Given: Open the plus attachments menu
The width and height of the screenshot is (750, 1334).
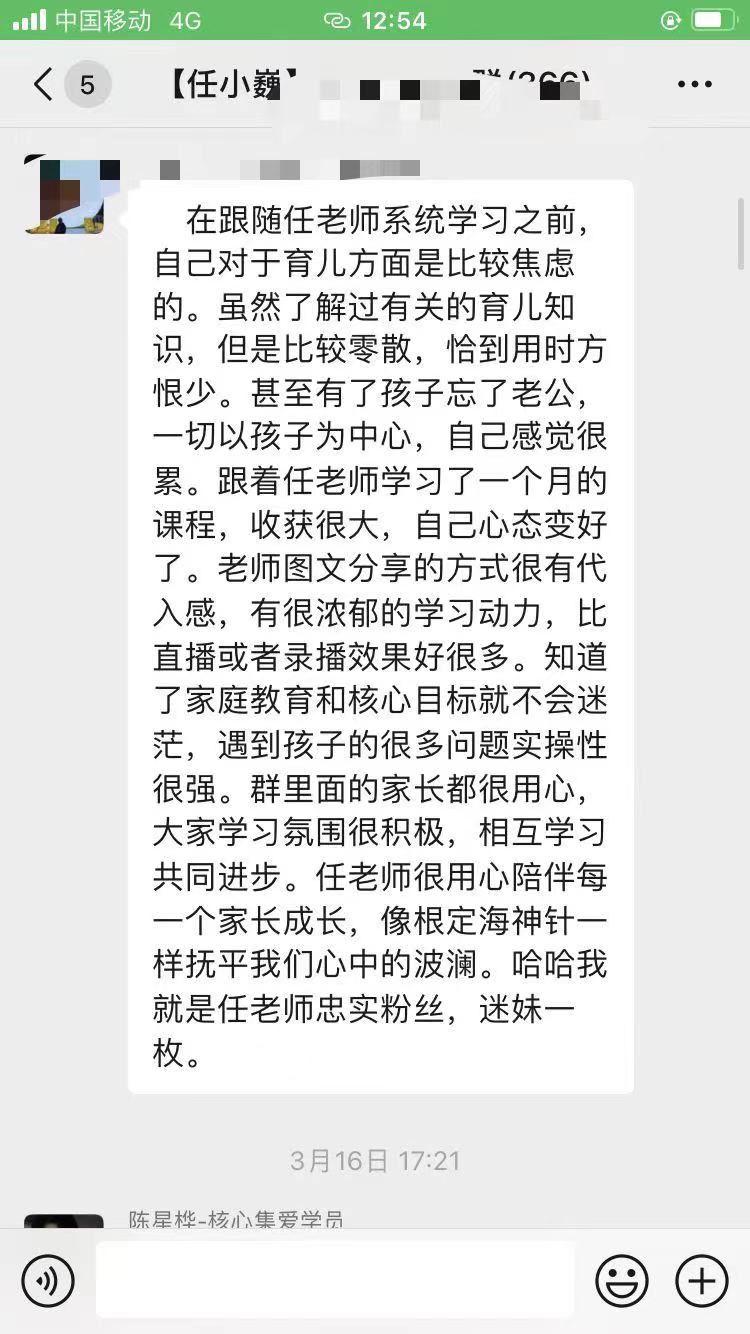Looking at the screenshot, I should click(x=702, y=1280).
